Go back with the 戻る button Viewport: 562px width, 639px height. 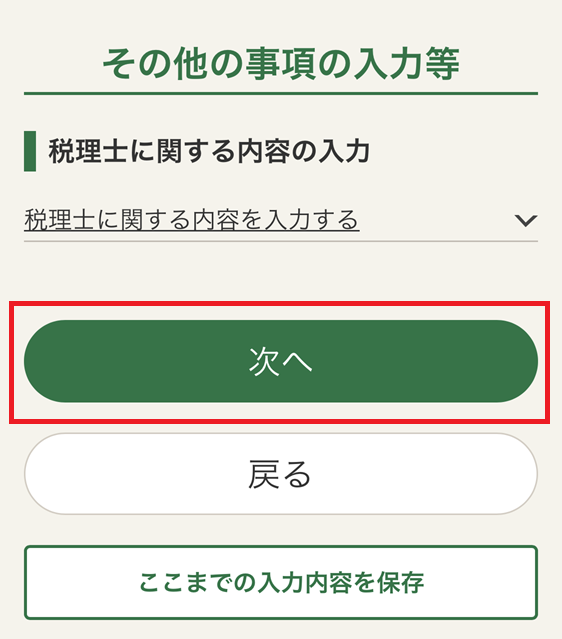(x=281, y=474)
